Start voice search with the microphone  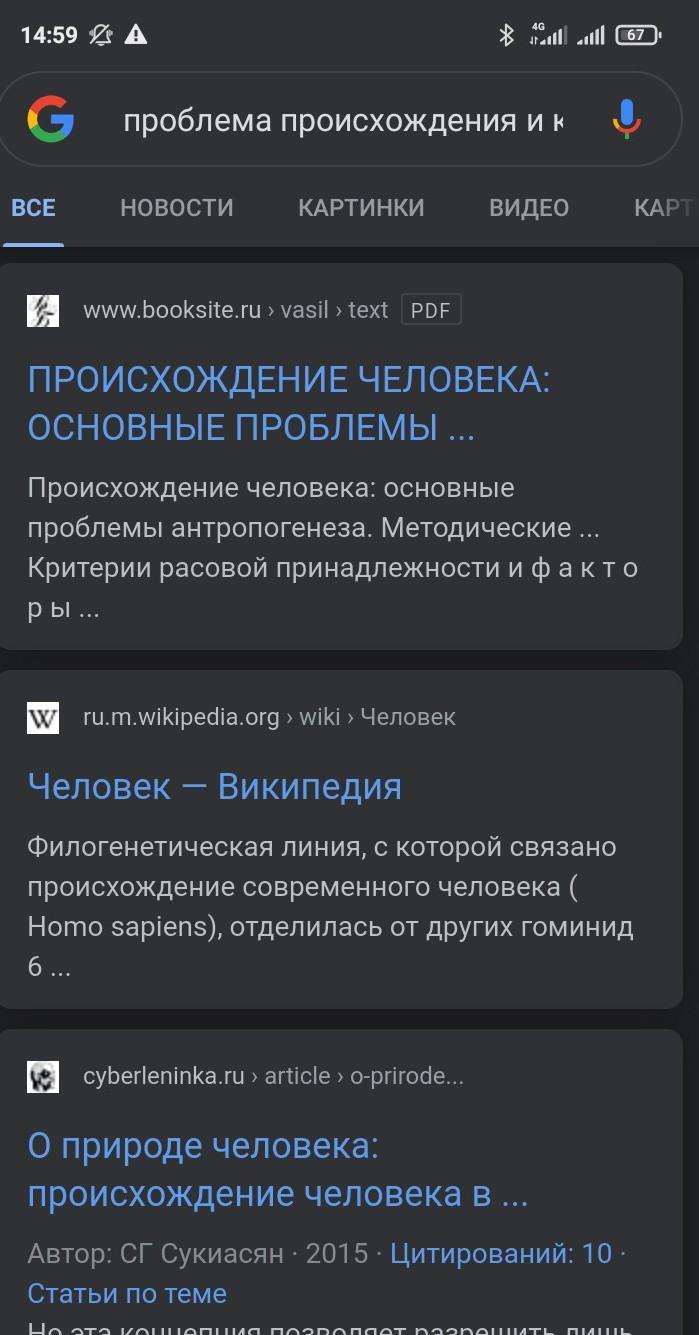point(626,120)
